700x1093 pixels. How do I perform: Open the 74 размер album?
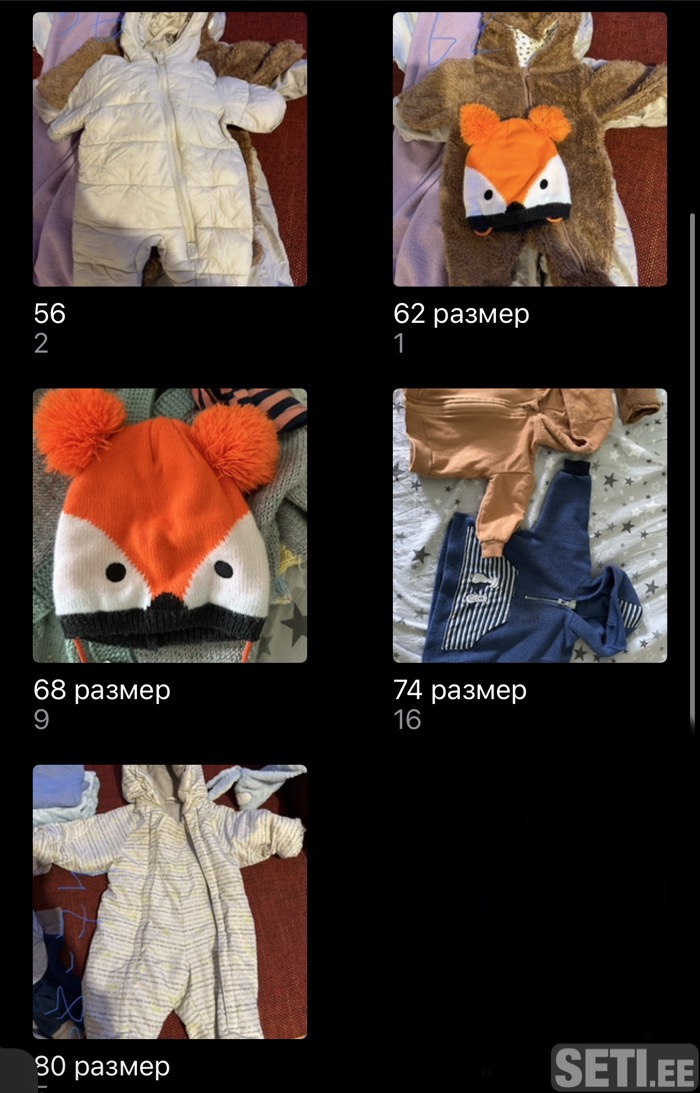(530, 526)
